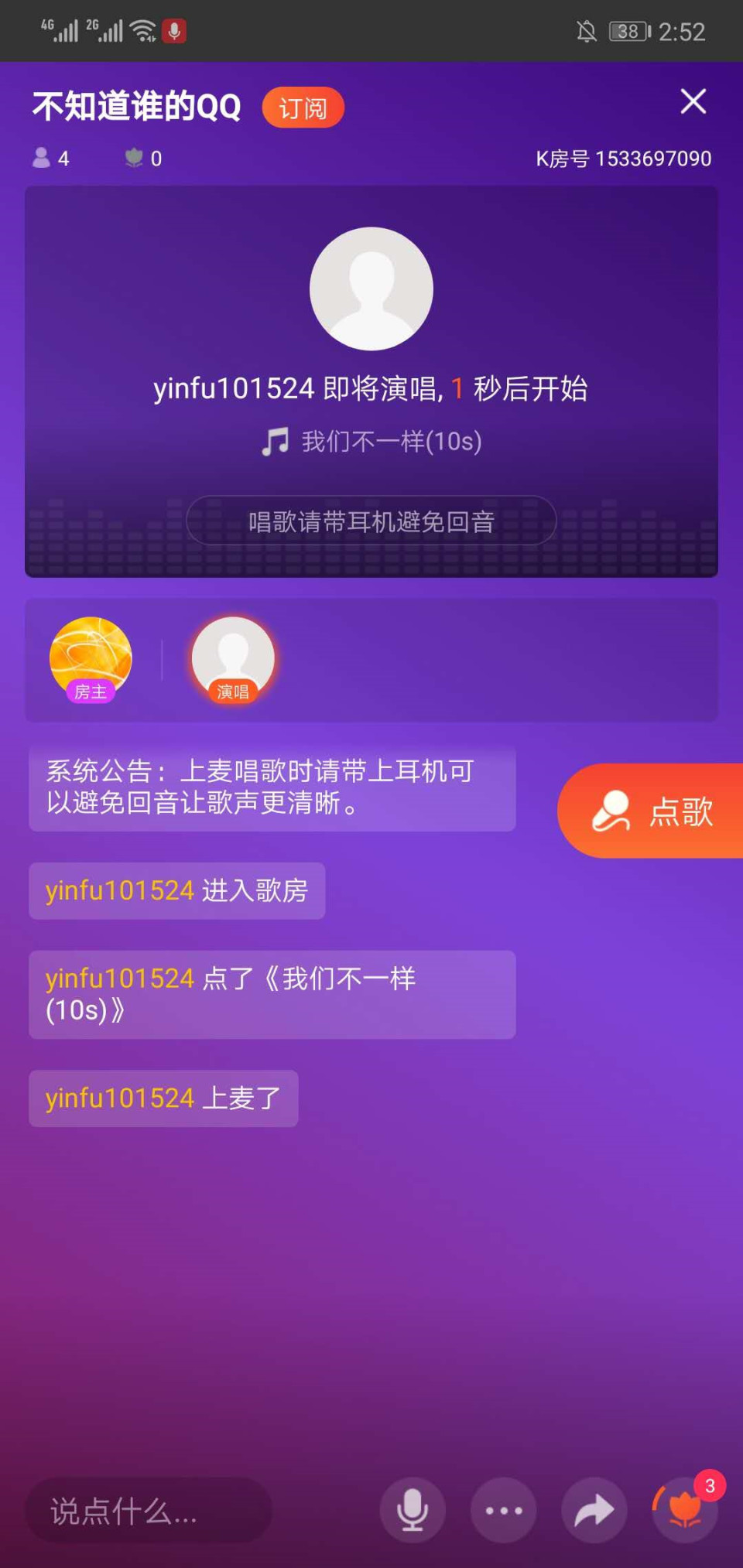The width and height of the screenshot is (743, 1568).
Task: Toggle the microphone icon
Action: 413,1510
